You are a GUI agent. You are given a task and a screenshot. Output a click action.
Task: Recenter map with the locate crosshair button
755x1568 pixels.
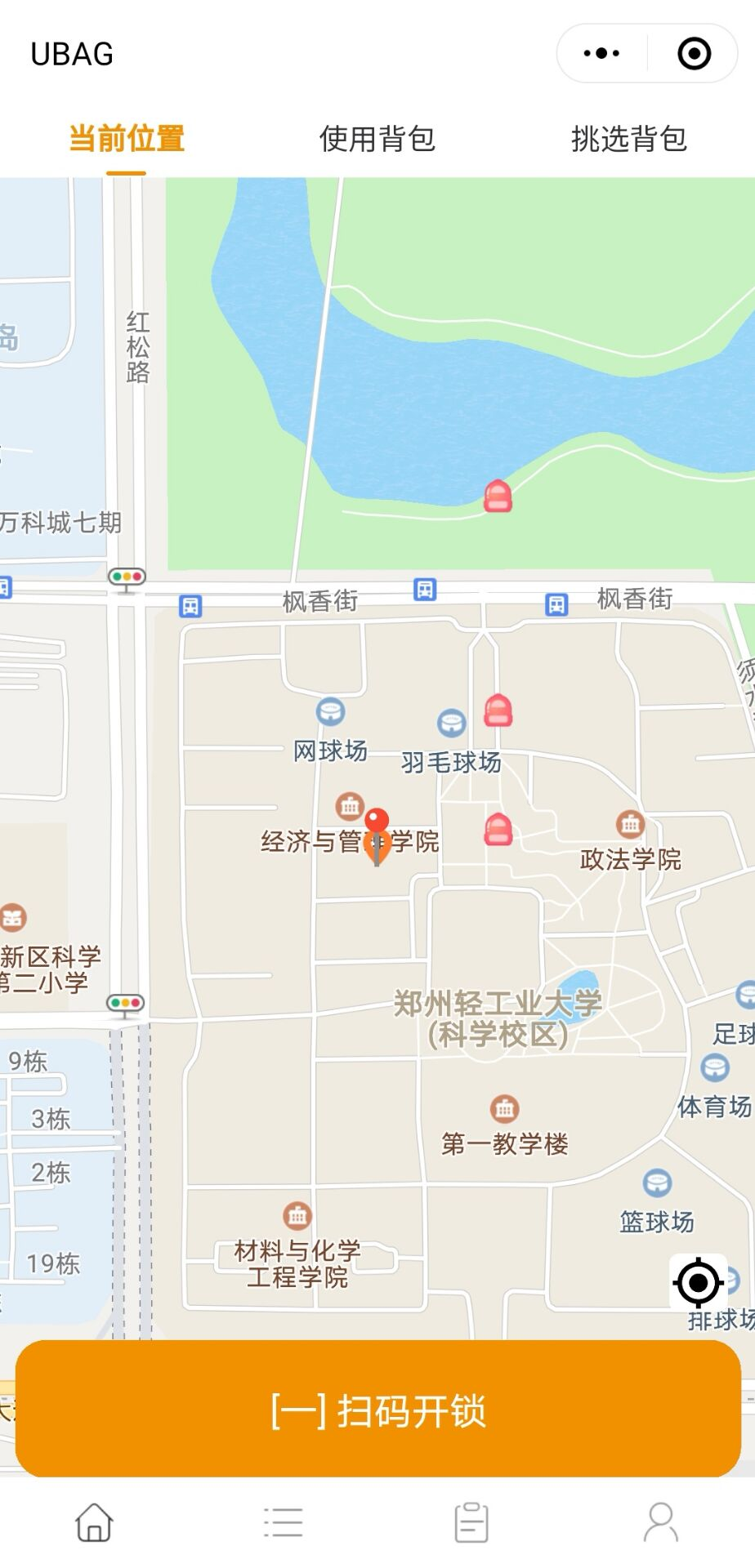click(699, 1283)
